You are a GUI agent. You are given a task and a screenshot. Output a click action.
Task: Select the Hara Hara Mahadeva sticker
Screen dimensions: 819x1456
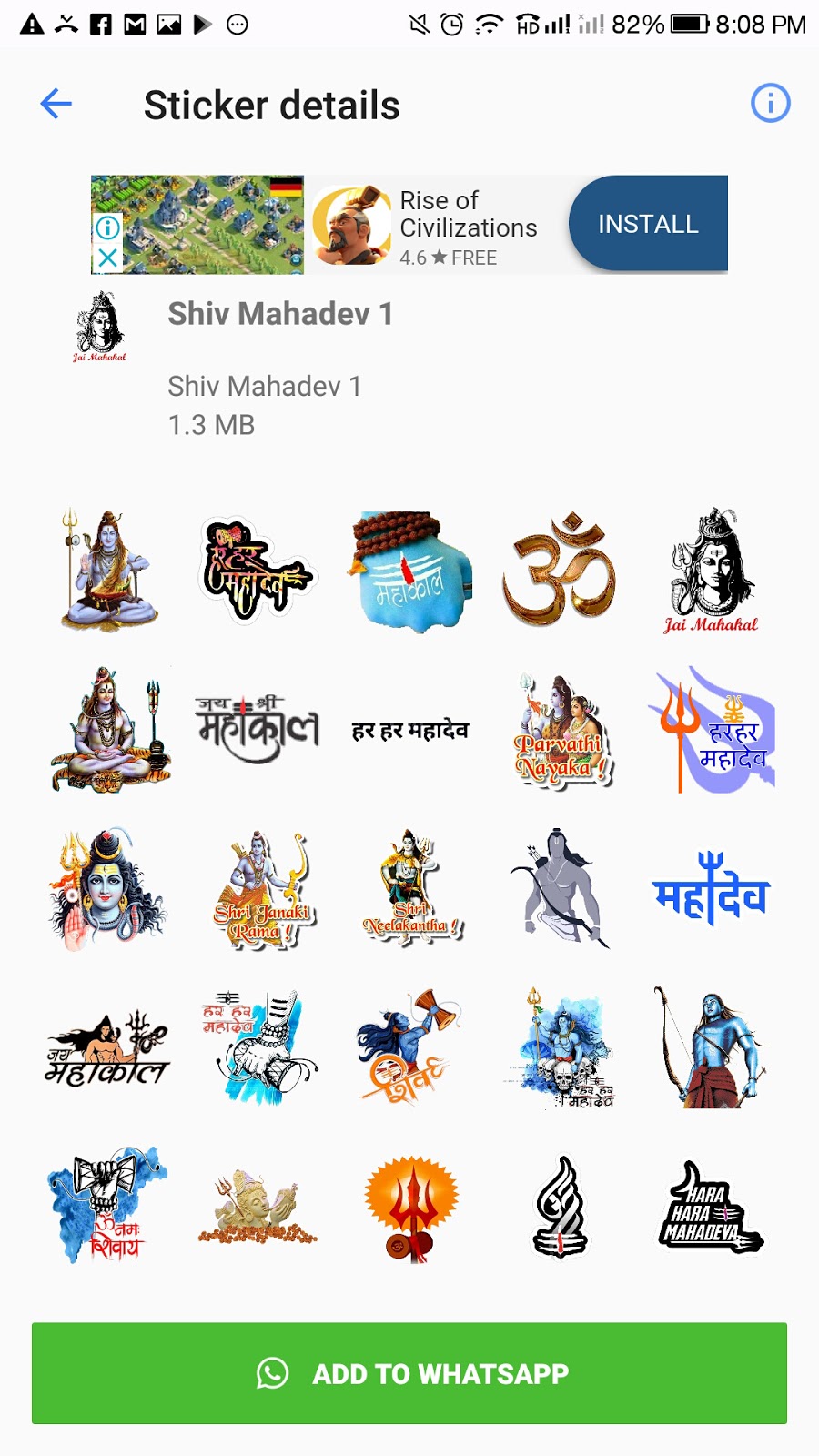click(x=712, y=1208)
